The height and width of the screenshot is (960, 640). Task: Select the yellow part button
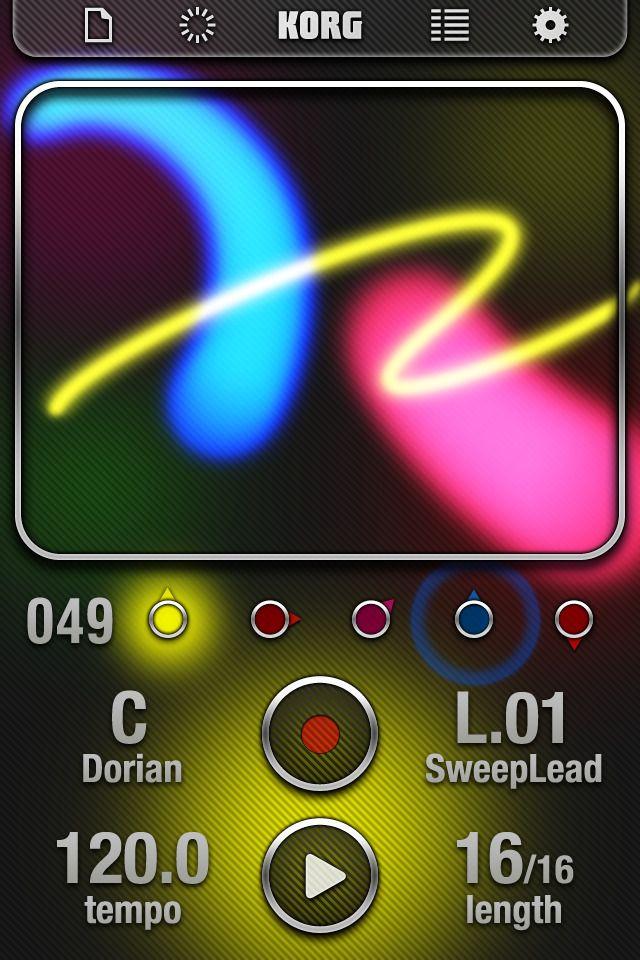[168, 620]
